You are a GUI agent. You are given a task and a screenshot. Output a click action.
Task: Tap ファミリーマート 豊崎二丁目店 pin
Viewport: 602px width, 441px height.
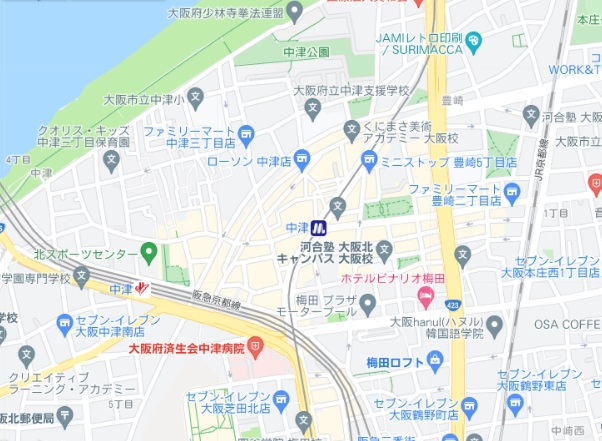point(513,192)
